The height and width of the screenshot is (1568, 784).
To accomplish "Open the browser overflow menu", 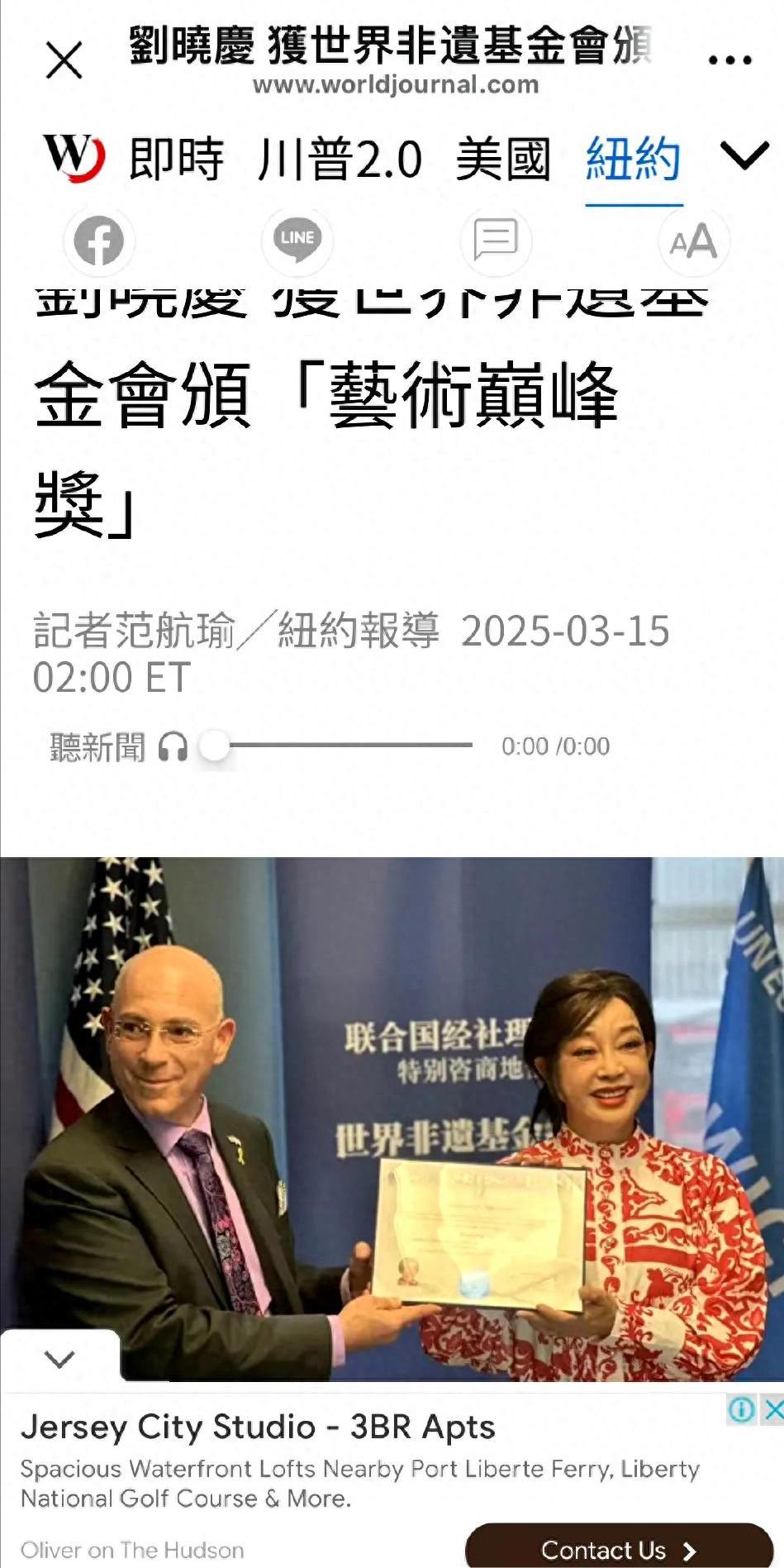I will pos(729,60).
